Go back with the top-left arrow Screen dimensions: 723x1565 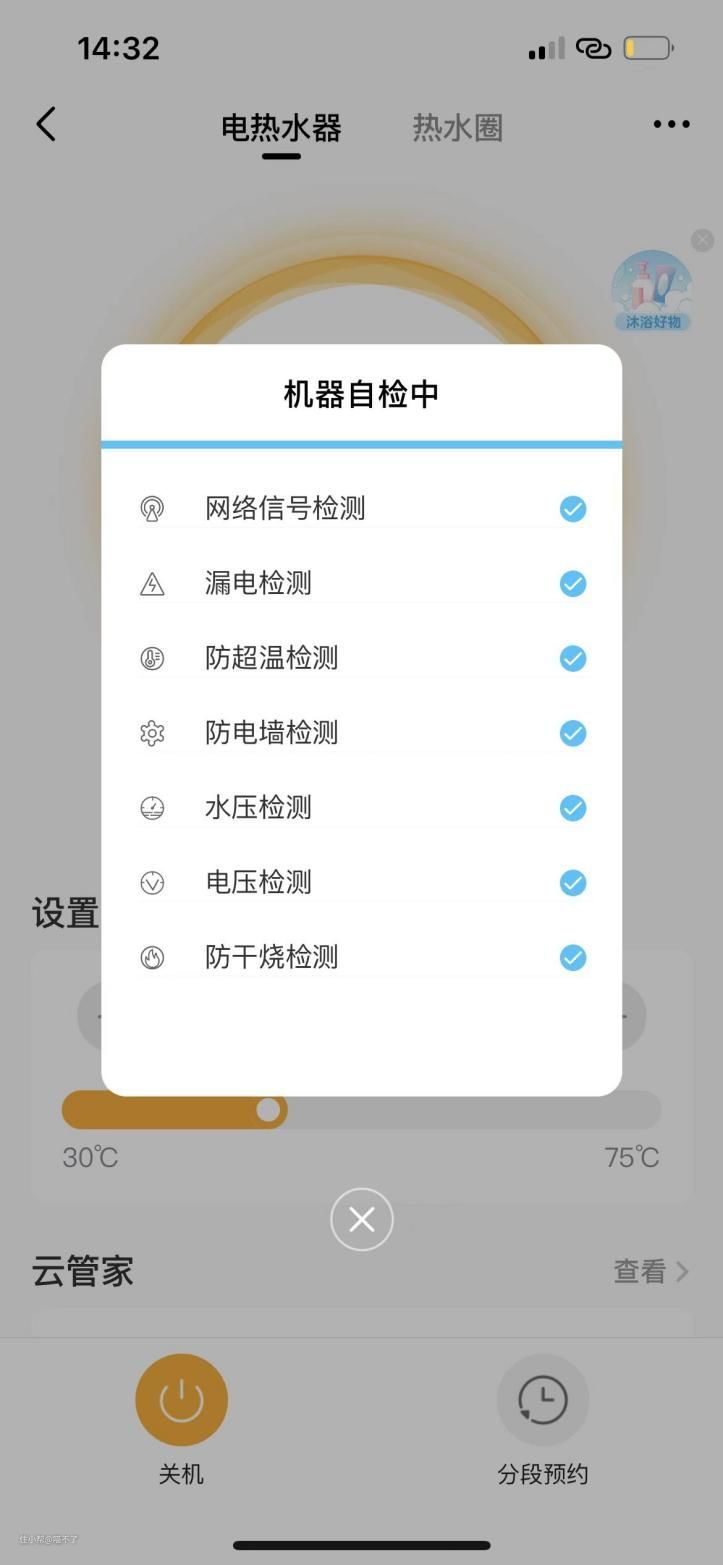pos(46,125)
